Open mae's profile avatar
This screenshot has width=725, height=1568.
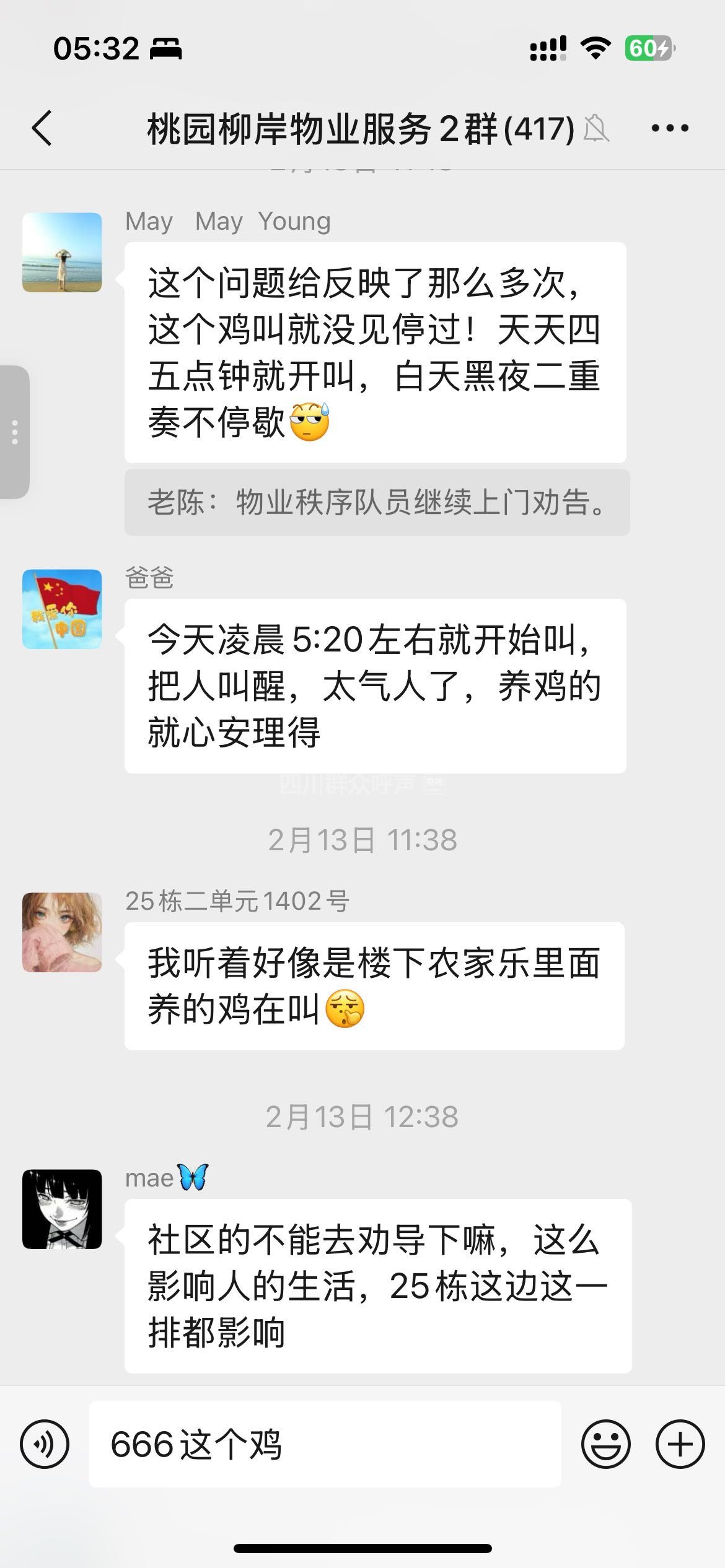point(62,1209)
